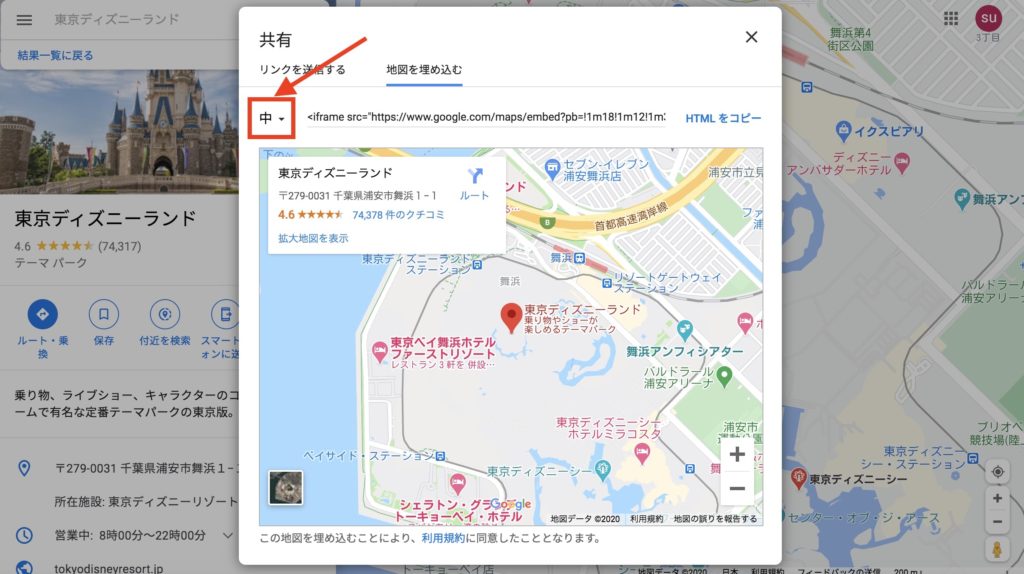The image size is (1024, 574).
Task: Open the 中 map size dropdown
Action: tap(272, 119)
